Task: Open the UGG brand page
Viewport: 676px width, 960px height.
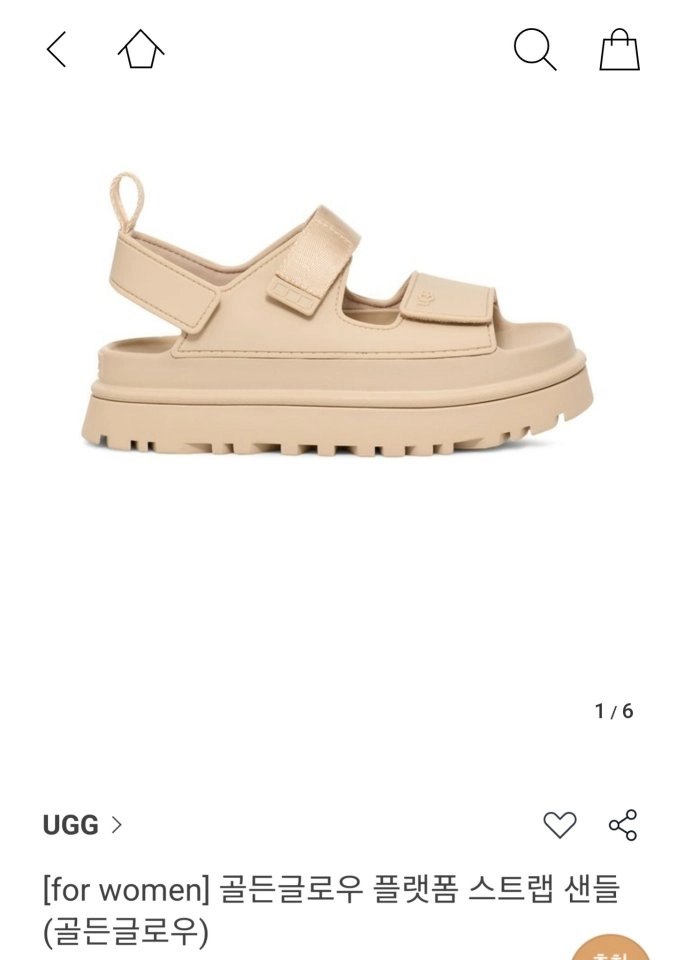Action: click(x=83, y=825)
